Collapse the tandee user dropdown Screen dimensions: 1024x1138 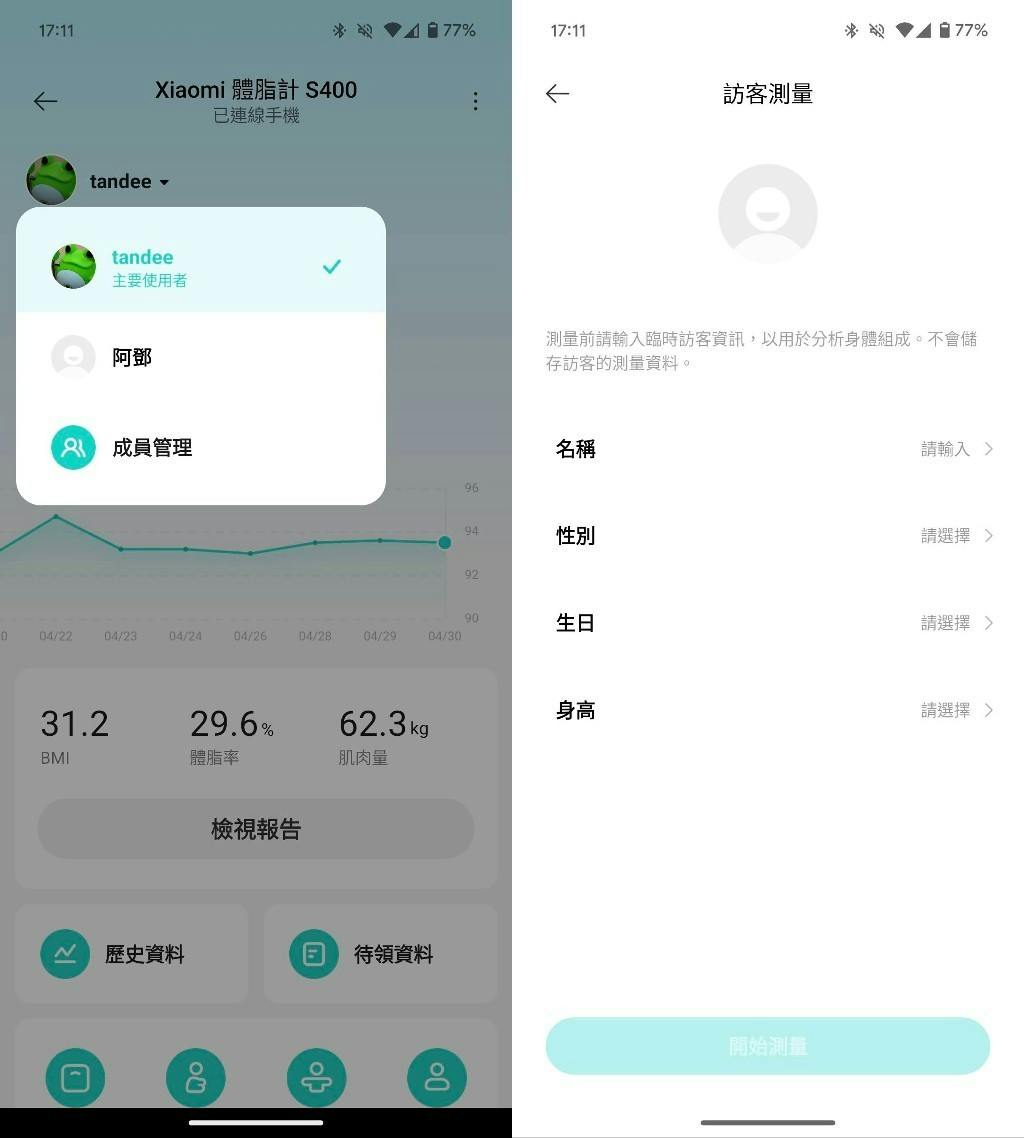tap(130, 182)
